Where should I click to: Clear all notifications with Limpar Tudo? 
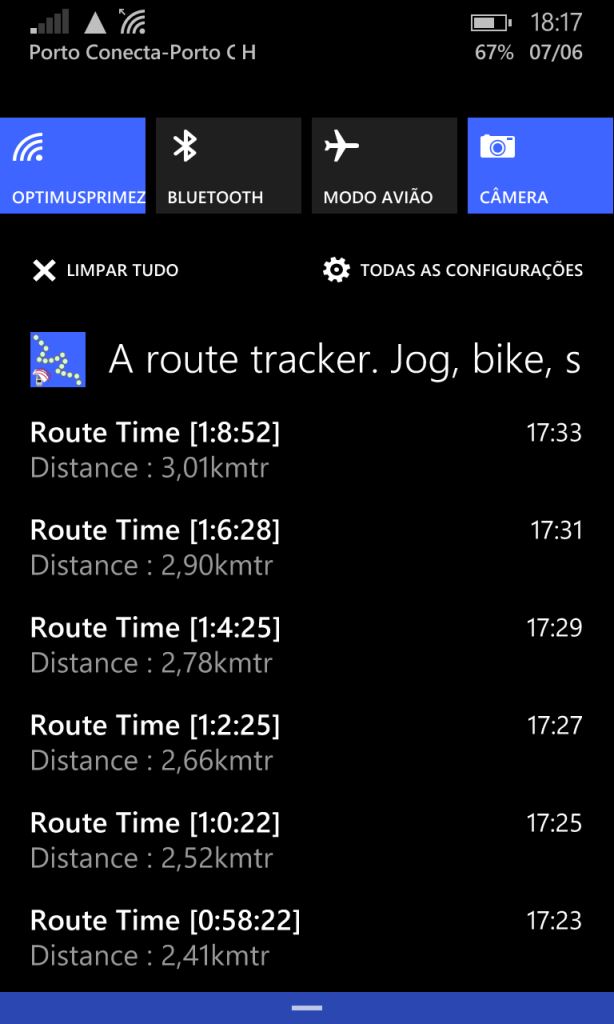point(105,270)
